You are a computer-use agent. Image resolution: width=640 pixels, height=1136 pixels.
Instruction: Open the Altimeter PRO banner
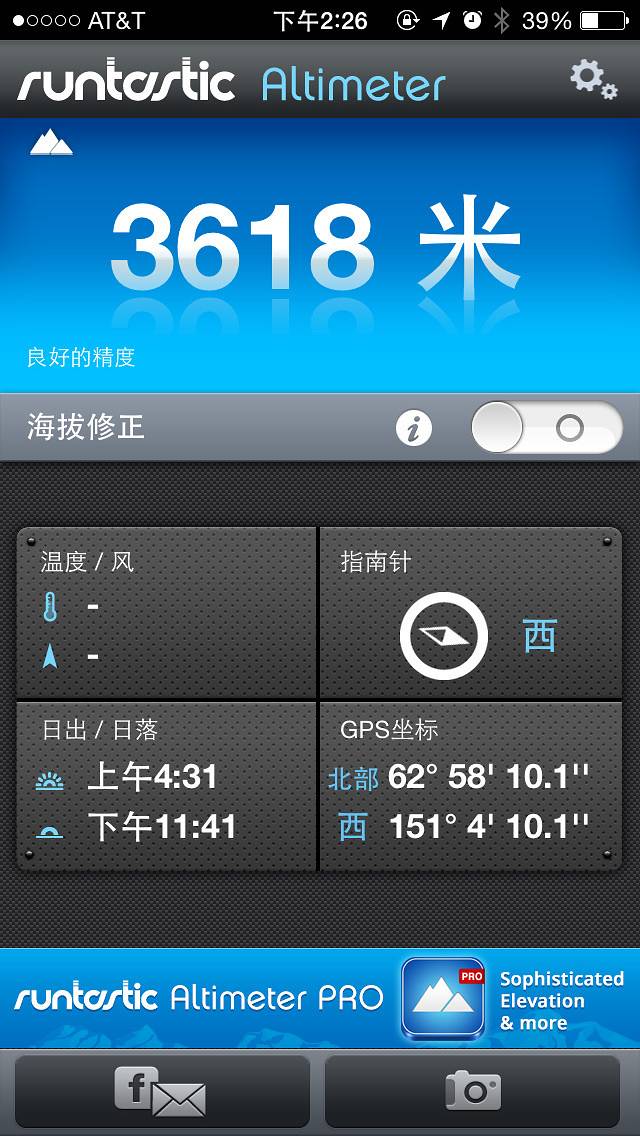tap(320, 998)
